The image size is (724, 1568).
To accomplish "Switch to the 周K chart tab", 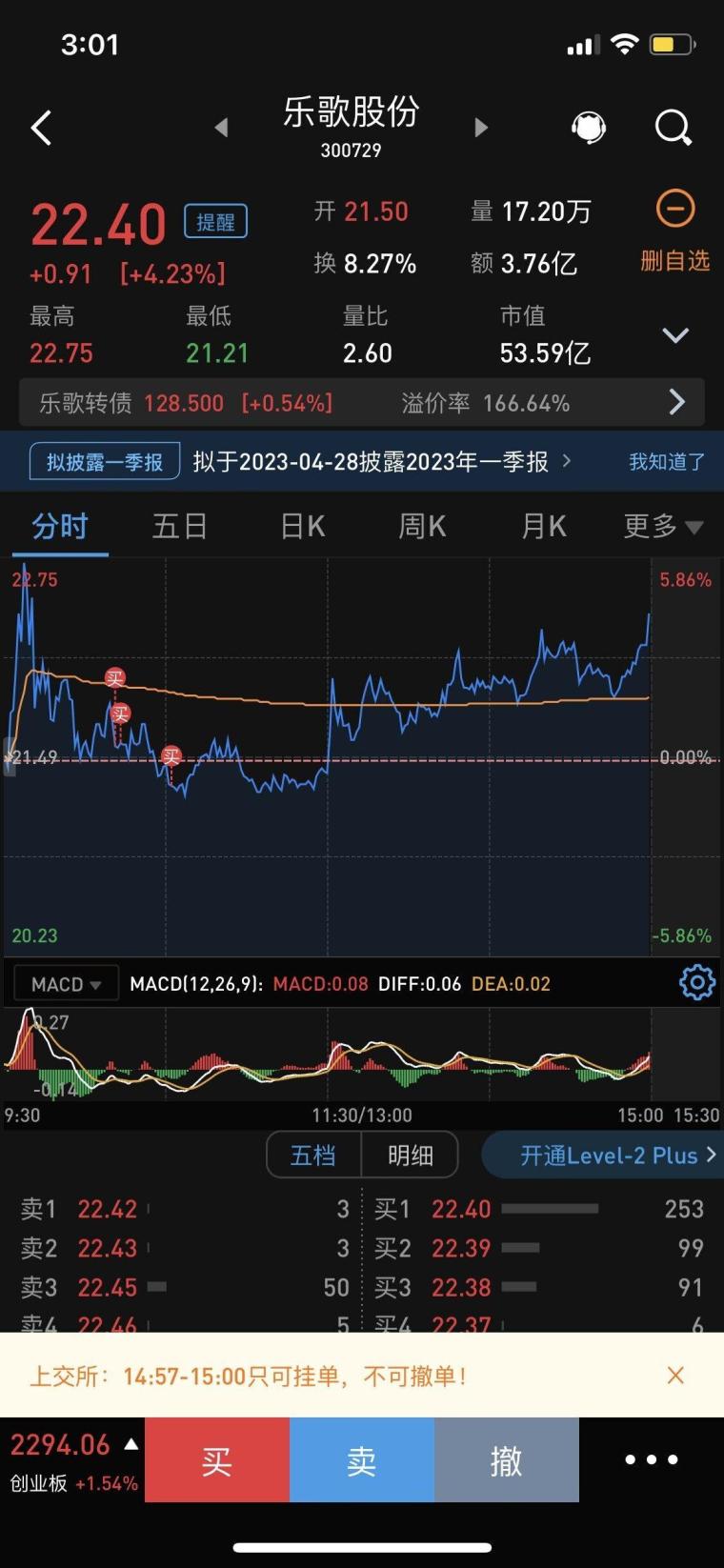I will click(421, 526).
